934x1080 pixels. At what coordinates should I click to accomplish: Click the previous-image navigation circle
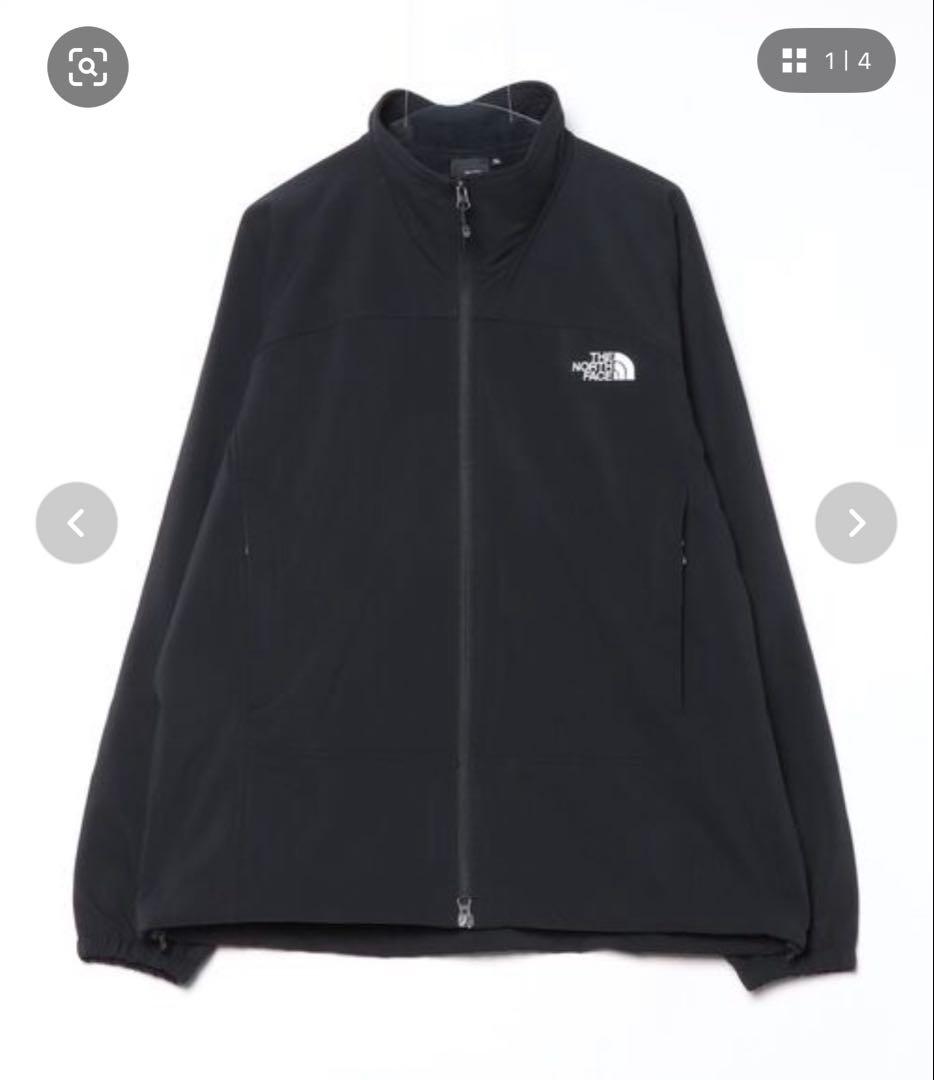tap(76, 523)
